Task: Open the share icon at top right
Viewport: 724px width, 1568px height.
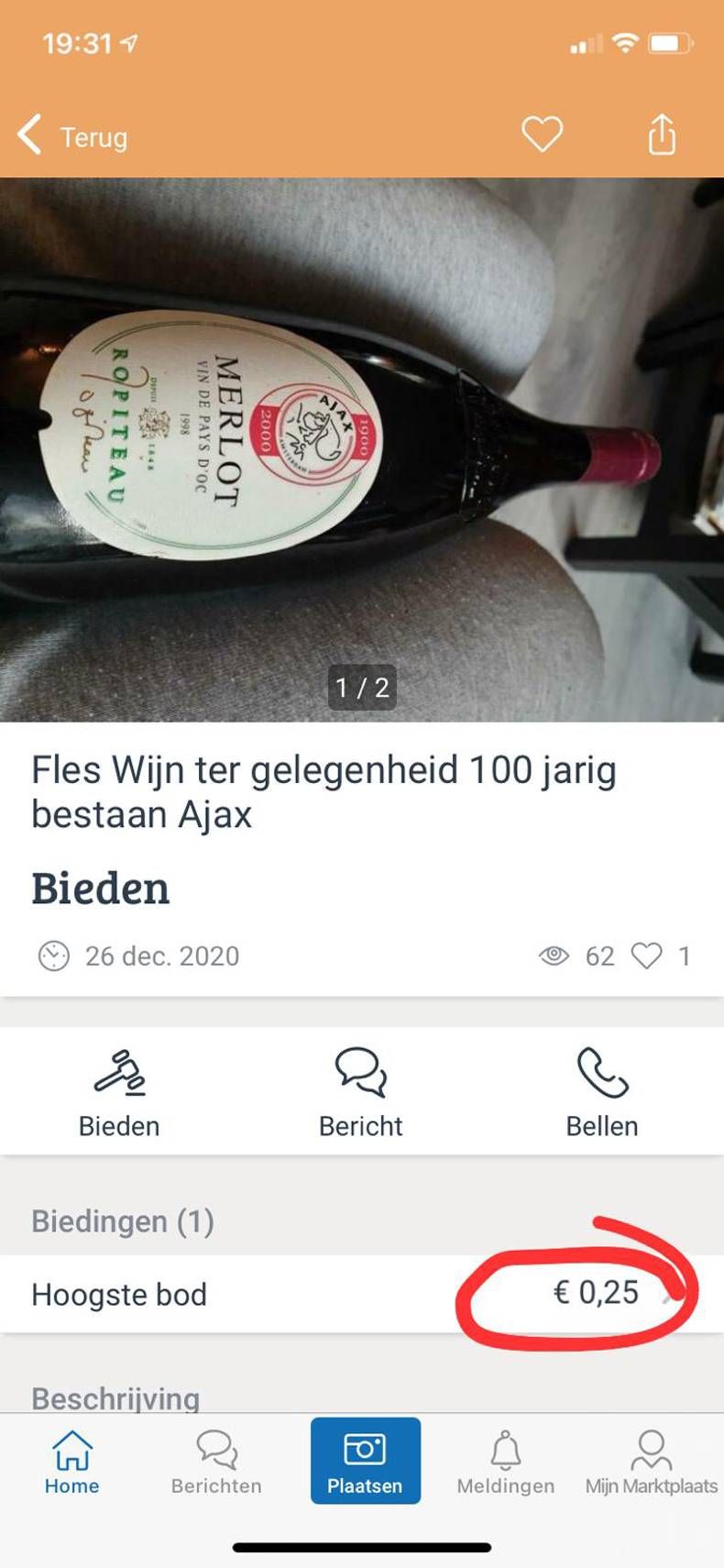Action: pyautogui.click(x=660, y=134)
